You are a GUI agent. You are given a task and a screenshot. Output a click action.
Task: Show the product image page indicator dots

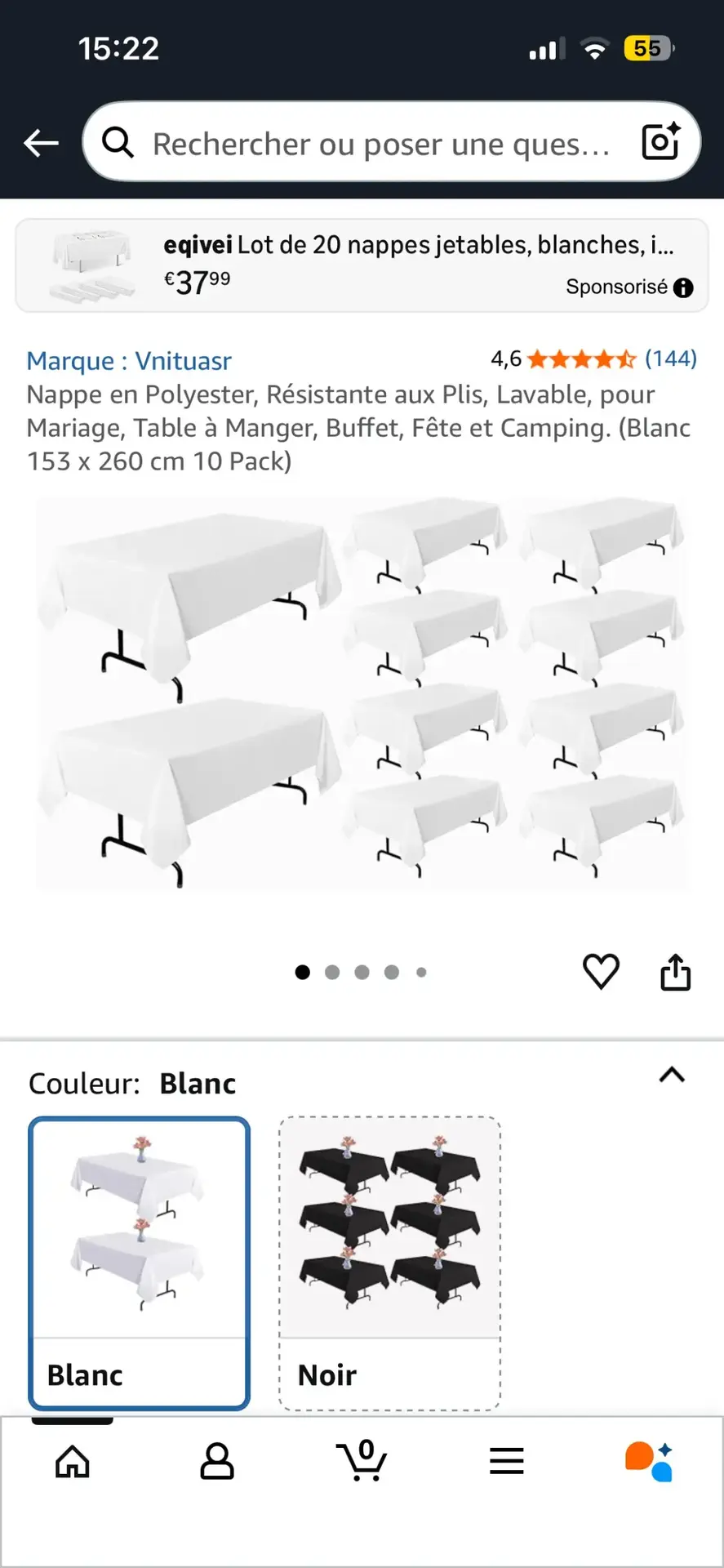click(361, 972)
